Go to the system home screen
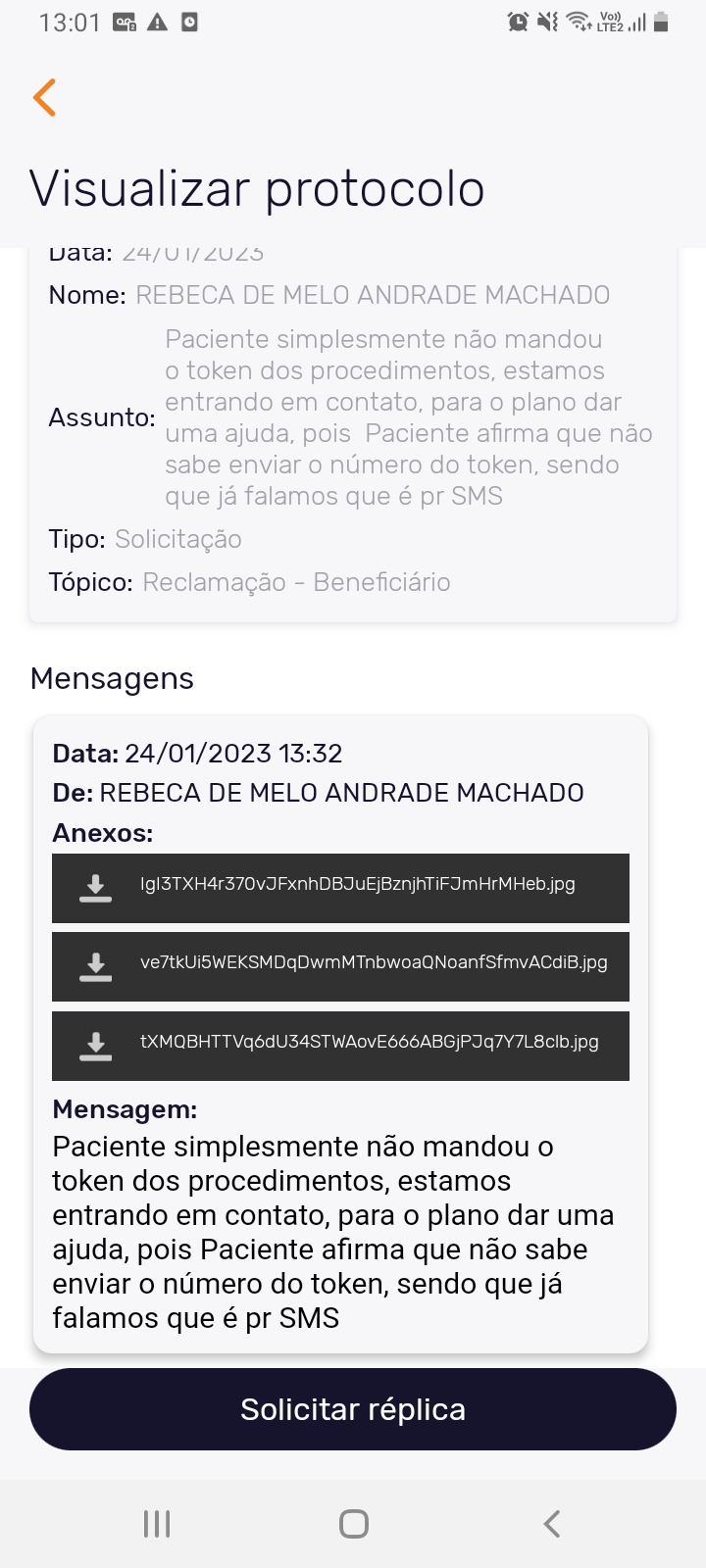The height and width of the screenshot is (1568, 706). pyautogui.click(x=353, y=1524)
